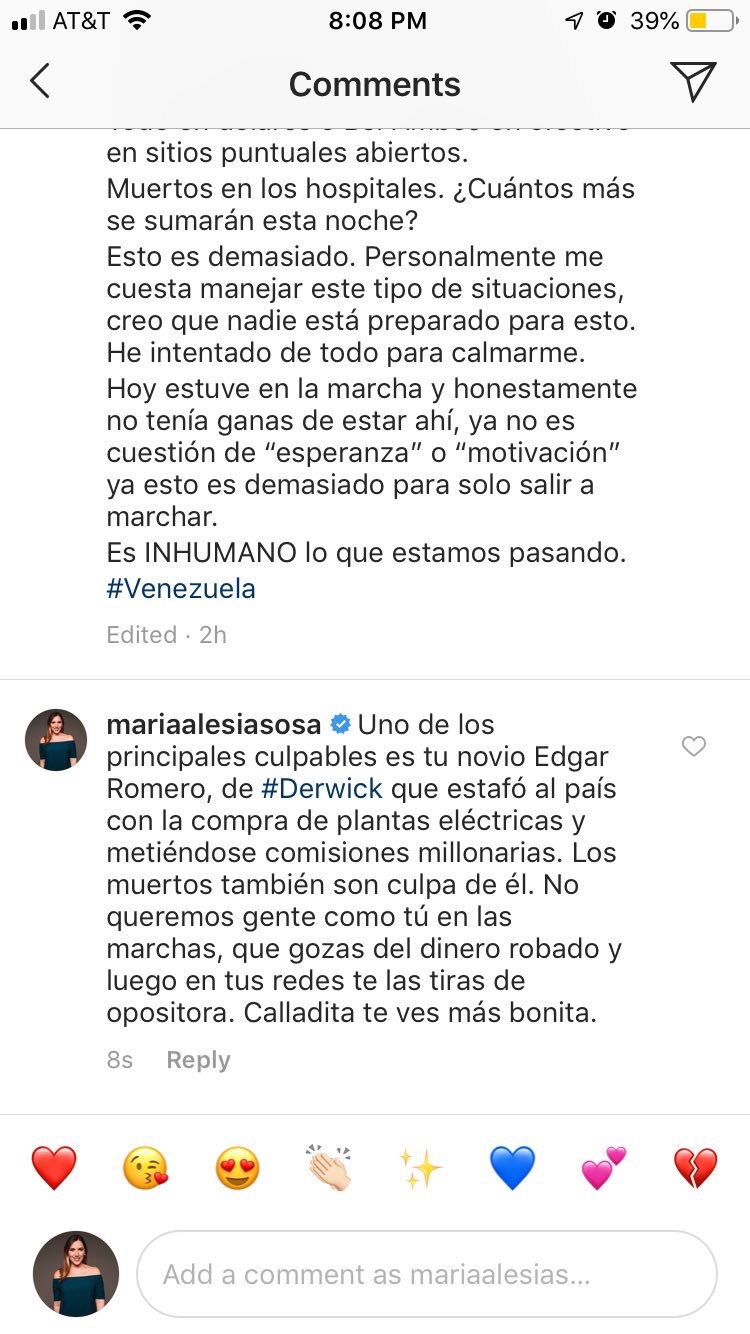Tap the Add a comment field

pyautogui.click(x=426, y=1274)
